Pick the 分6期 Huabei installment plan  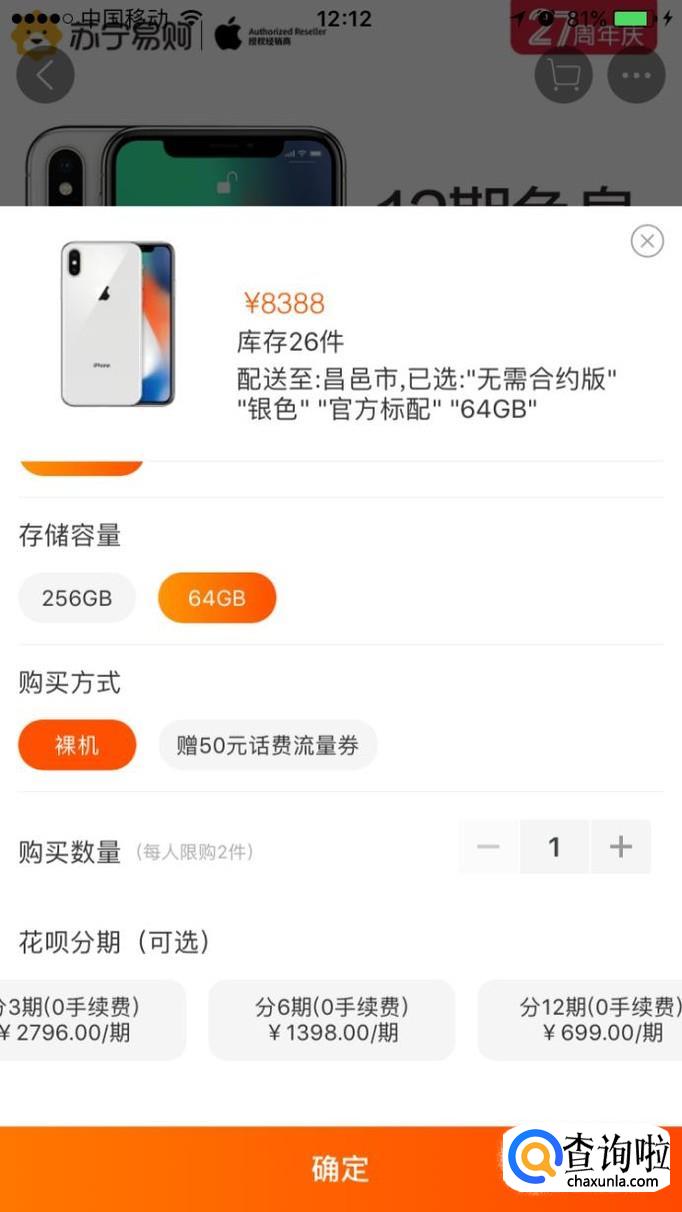pos(331,1020)
